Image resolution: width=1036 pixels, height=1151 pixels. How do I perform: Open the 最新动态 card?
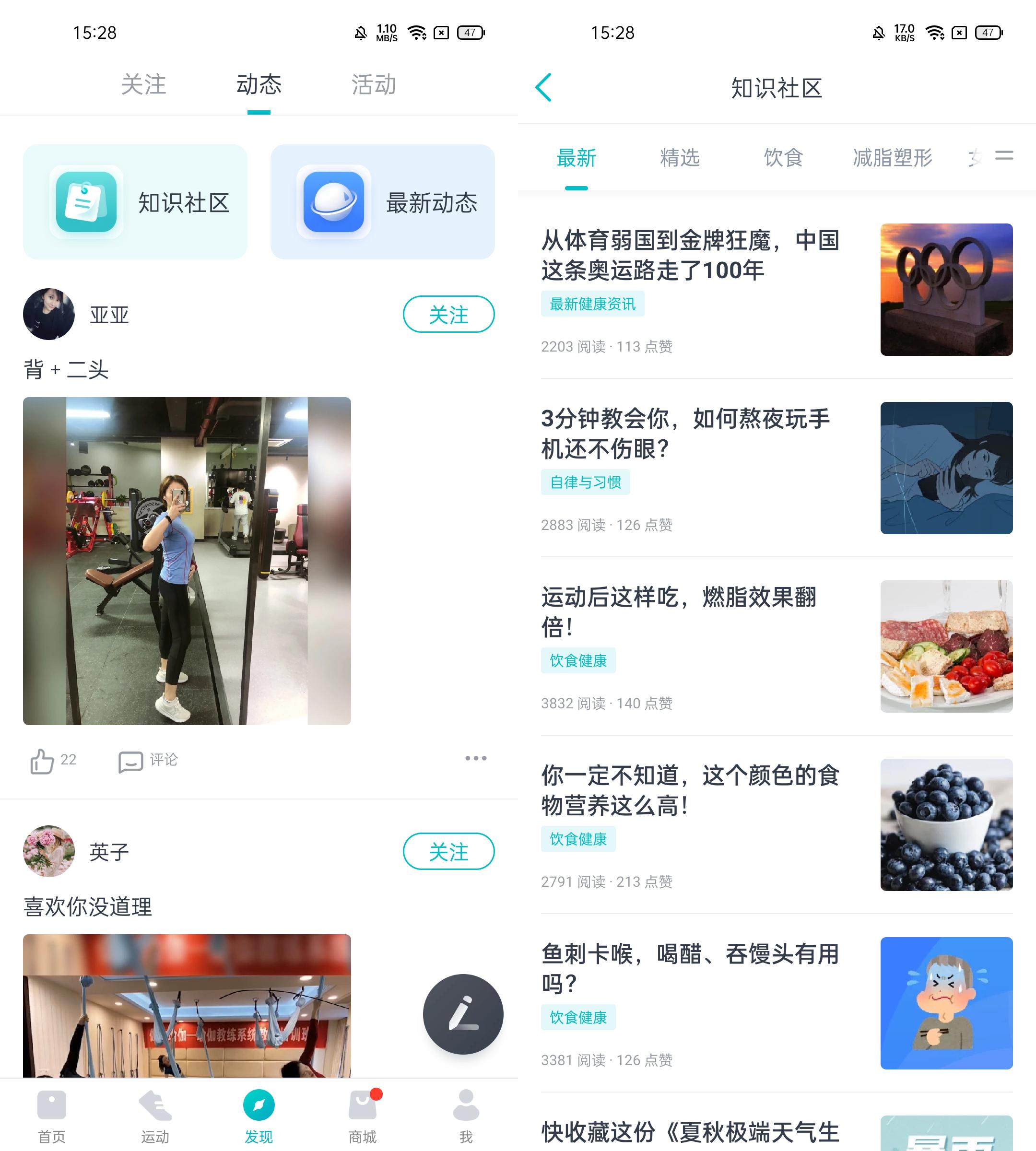click(x=382, y=202)
